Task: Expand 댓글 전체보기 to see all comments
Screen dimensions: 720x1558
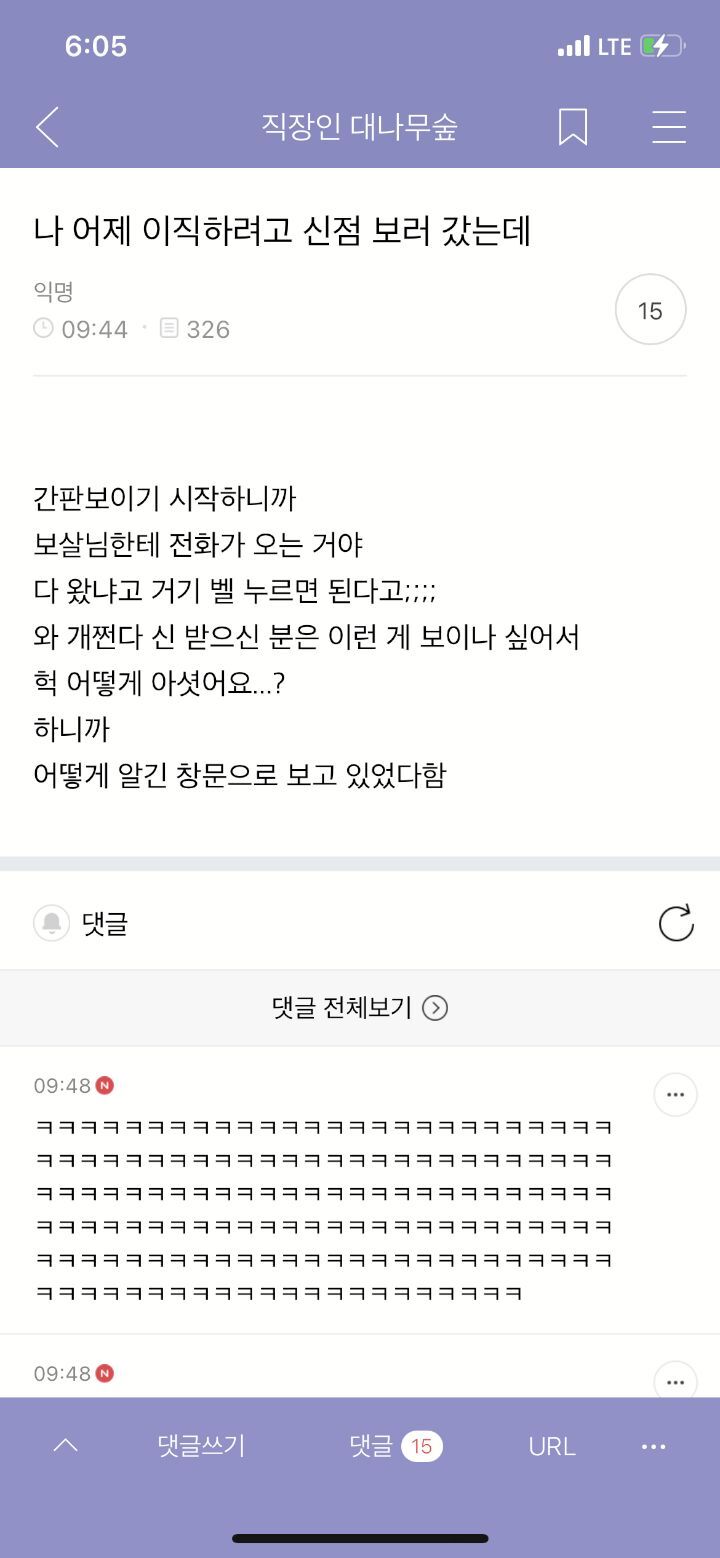Action: [x=360, y=1007]
